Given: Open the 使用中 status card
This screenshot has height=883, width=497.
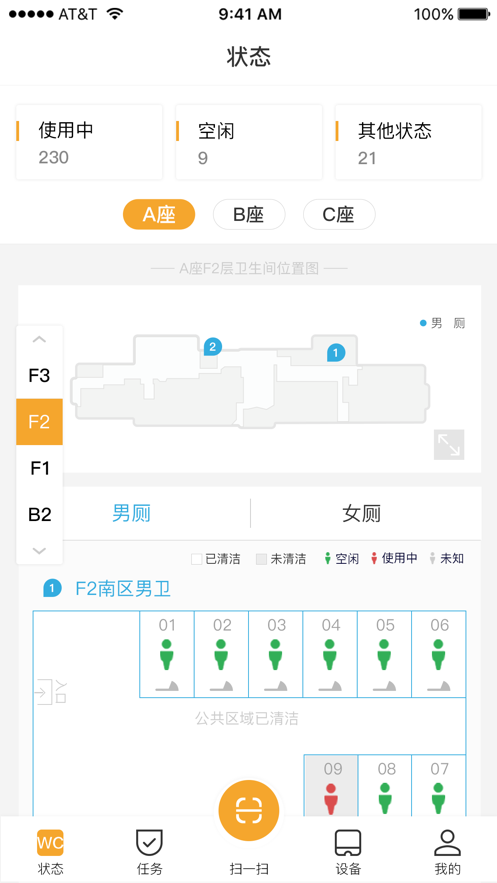Looking at the screenshot, I should 89,142.
